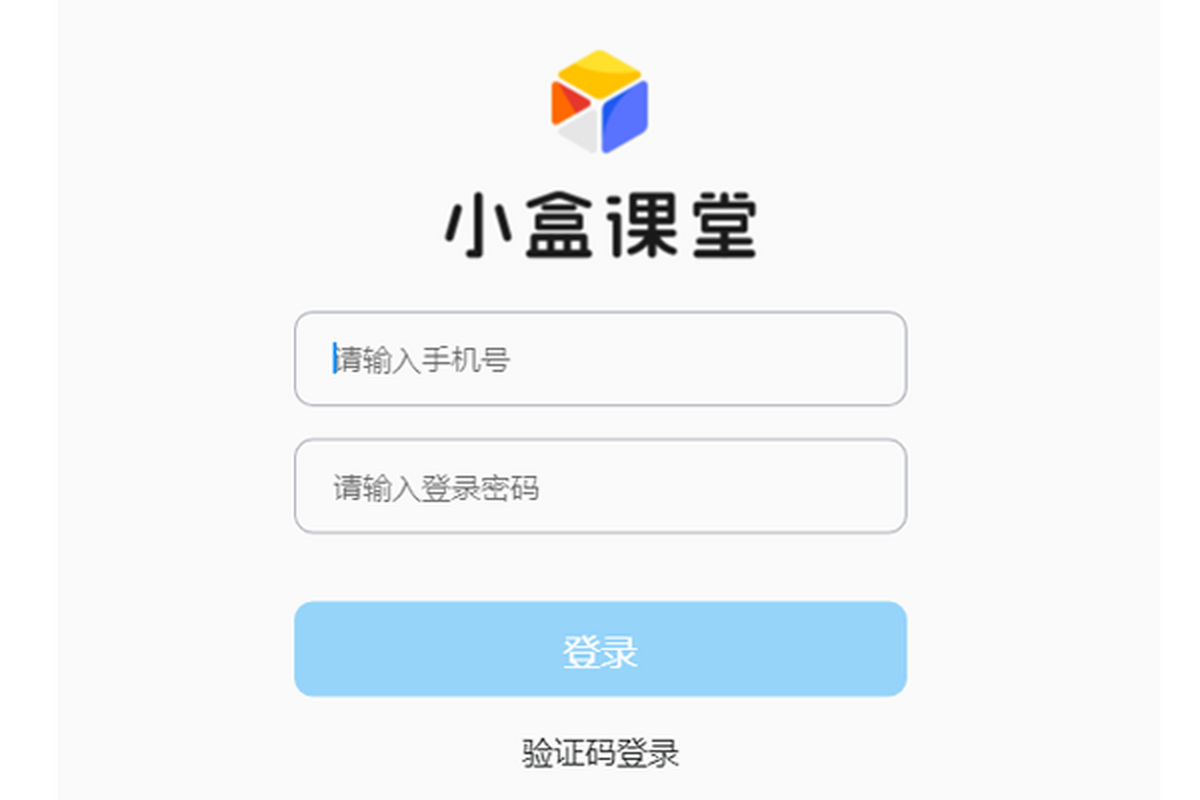The width and height of the screenshot is (1200, 800).
Task: Switch to 验证码登录 verification code login
Action: (x=600, y=752)
